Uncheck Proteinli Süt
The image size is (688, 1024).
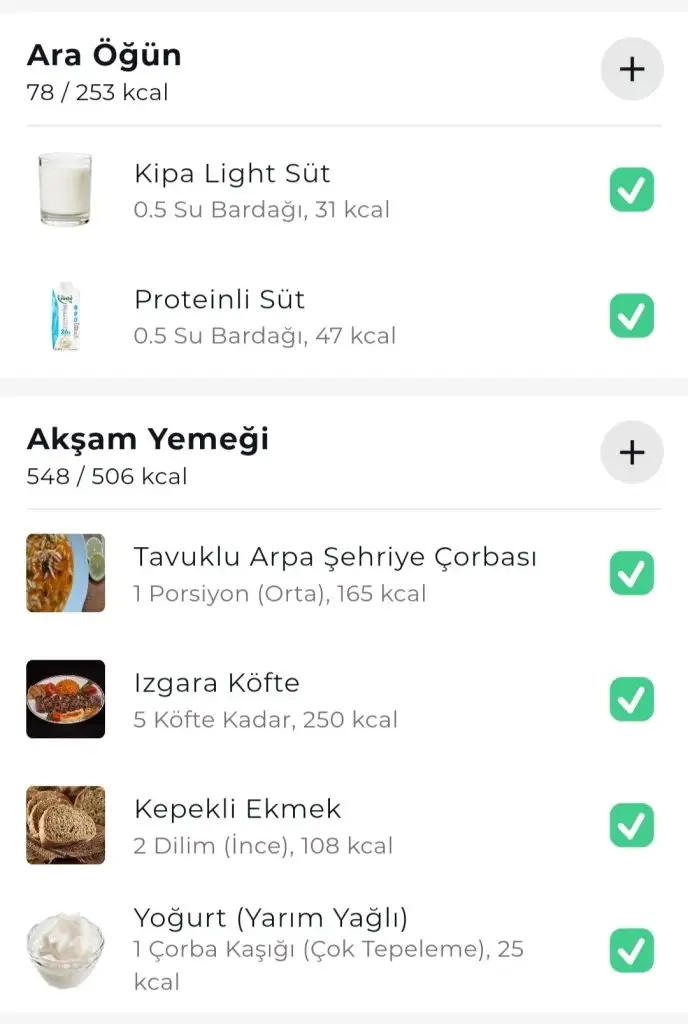[x=632, y=316]
